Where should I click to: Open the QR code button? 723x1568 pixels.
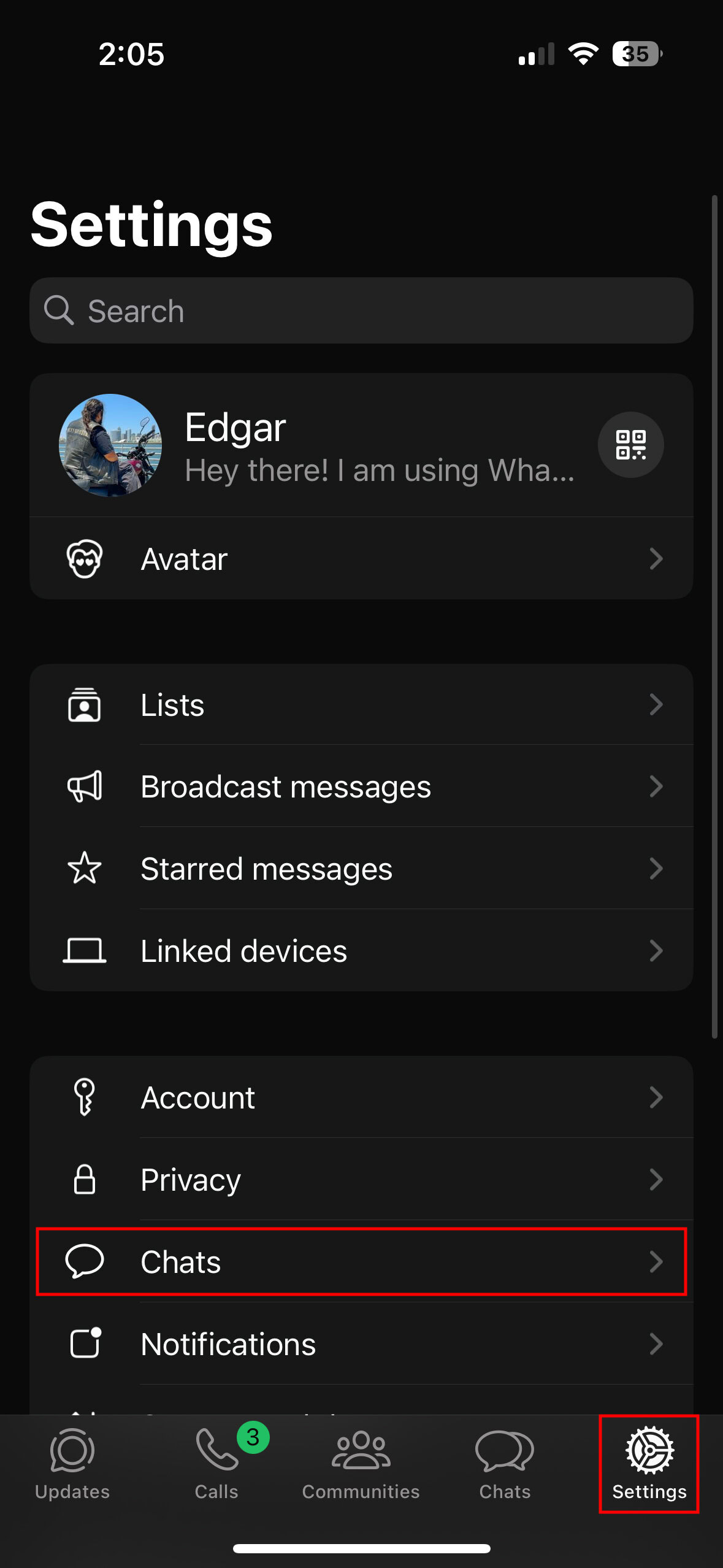630,445
